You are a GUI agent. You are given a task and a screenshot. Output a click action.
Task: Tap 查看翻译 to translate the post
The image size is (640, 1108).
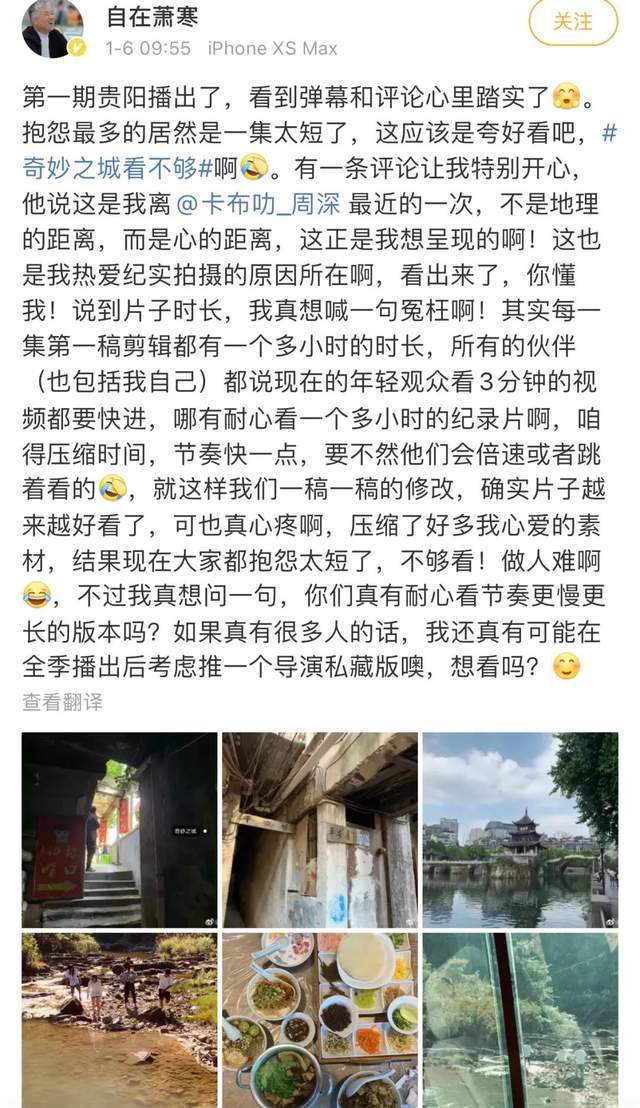tap(62, 703)
